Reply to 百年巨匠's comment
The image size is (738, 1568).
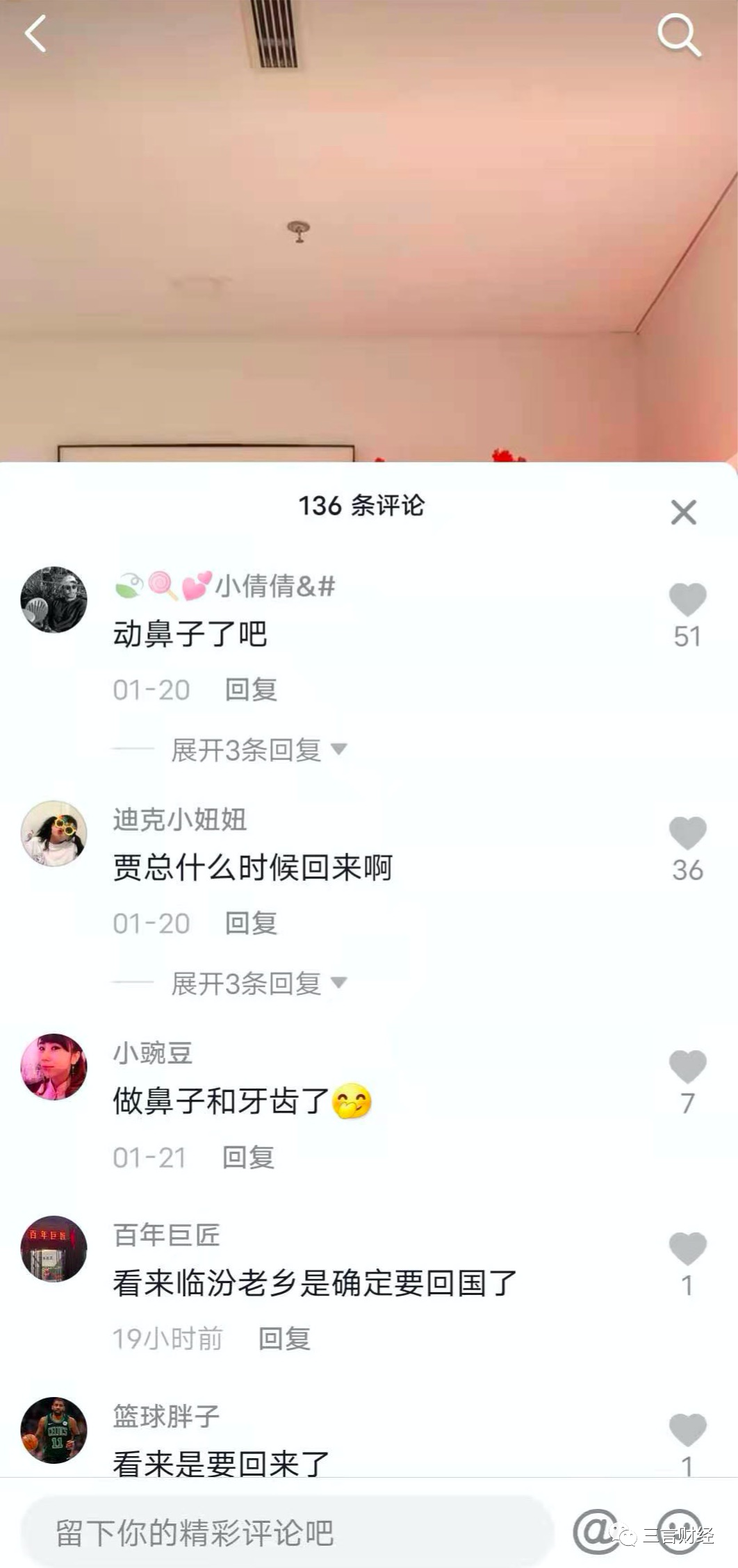point(284,1338)
